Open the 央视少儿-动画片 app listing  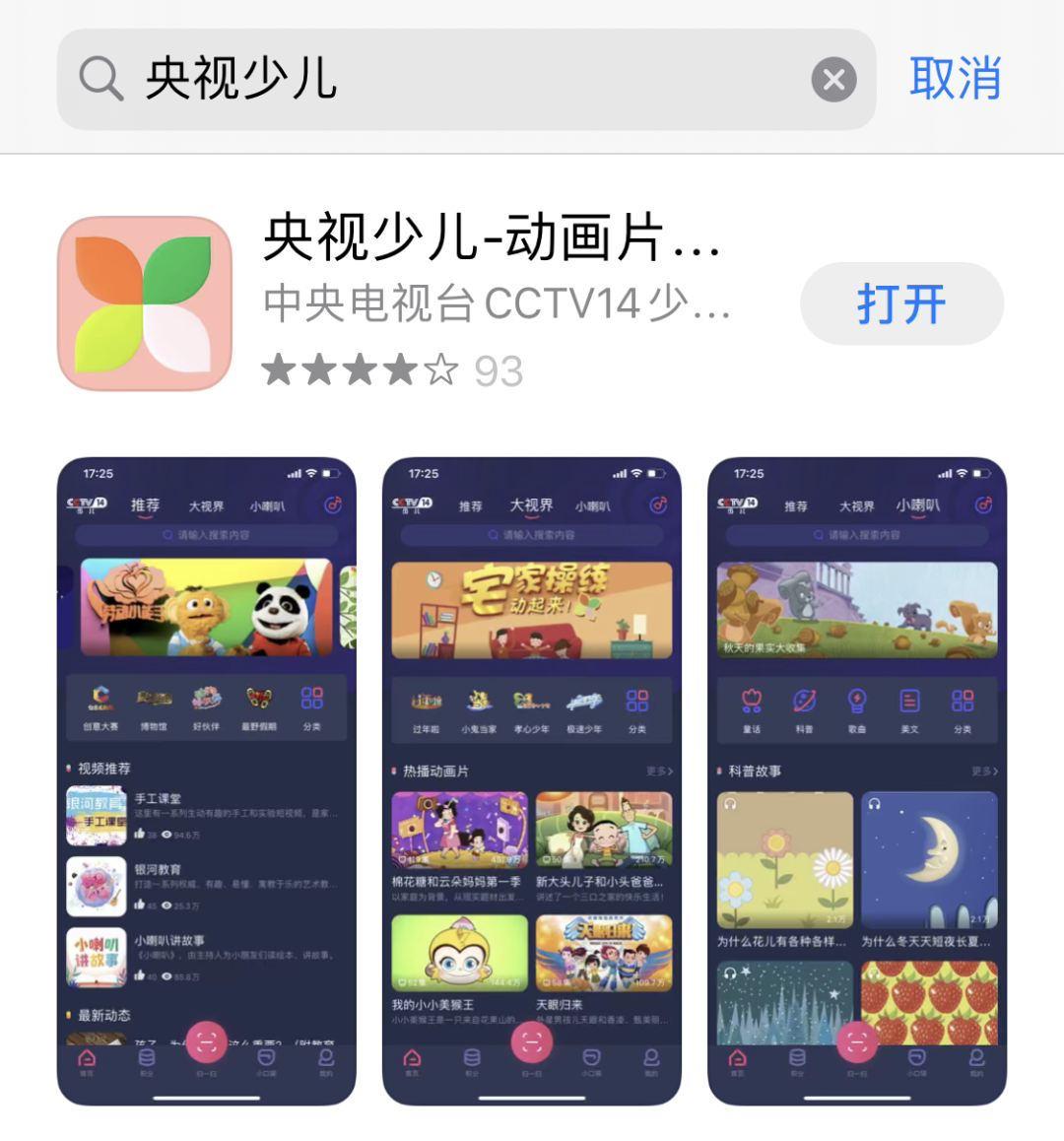tap(493, 238)
